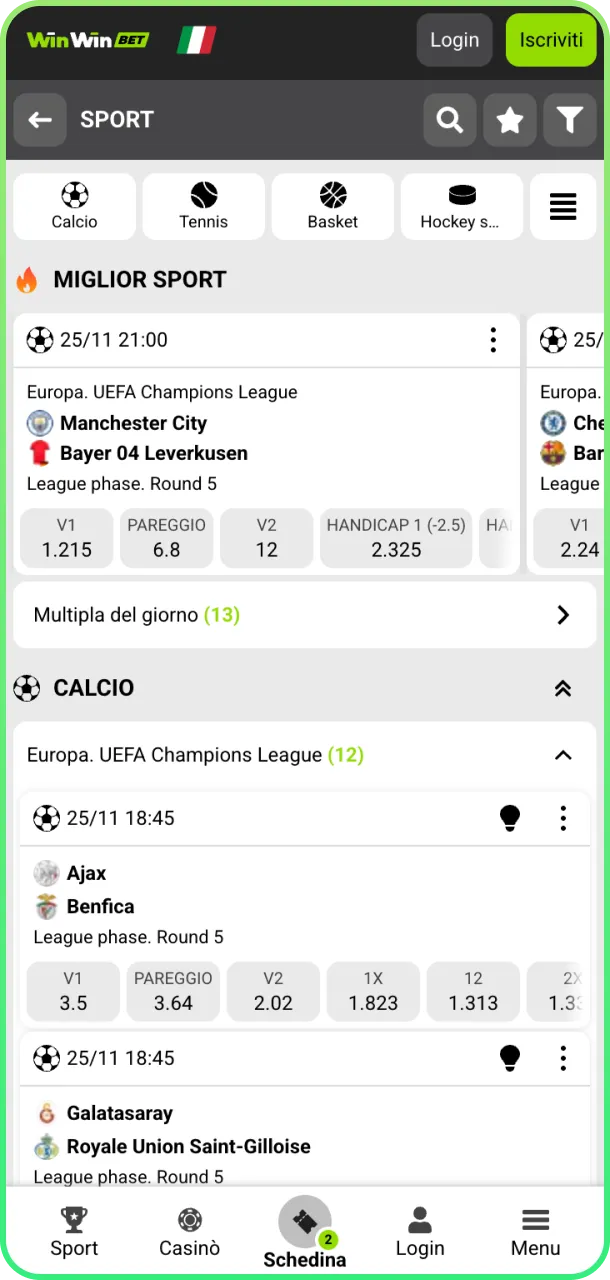Tap the Iscriviti button
Viewport: 610px width, 1280px height.
click(551, 40)
